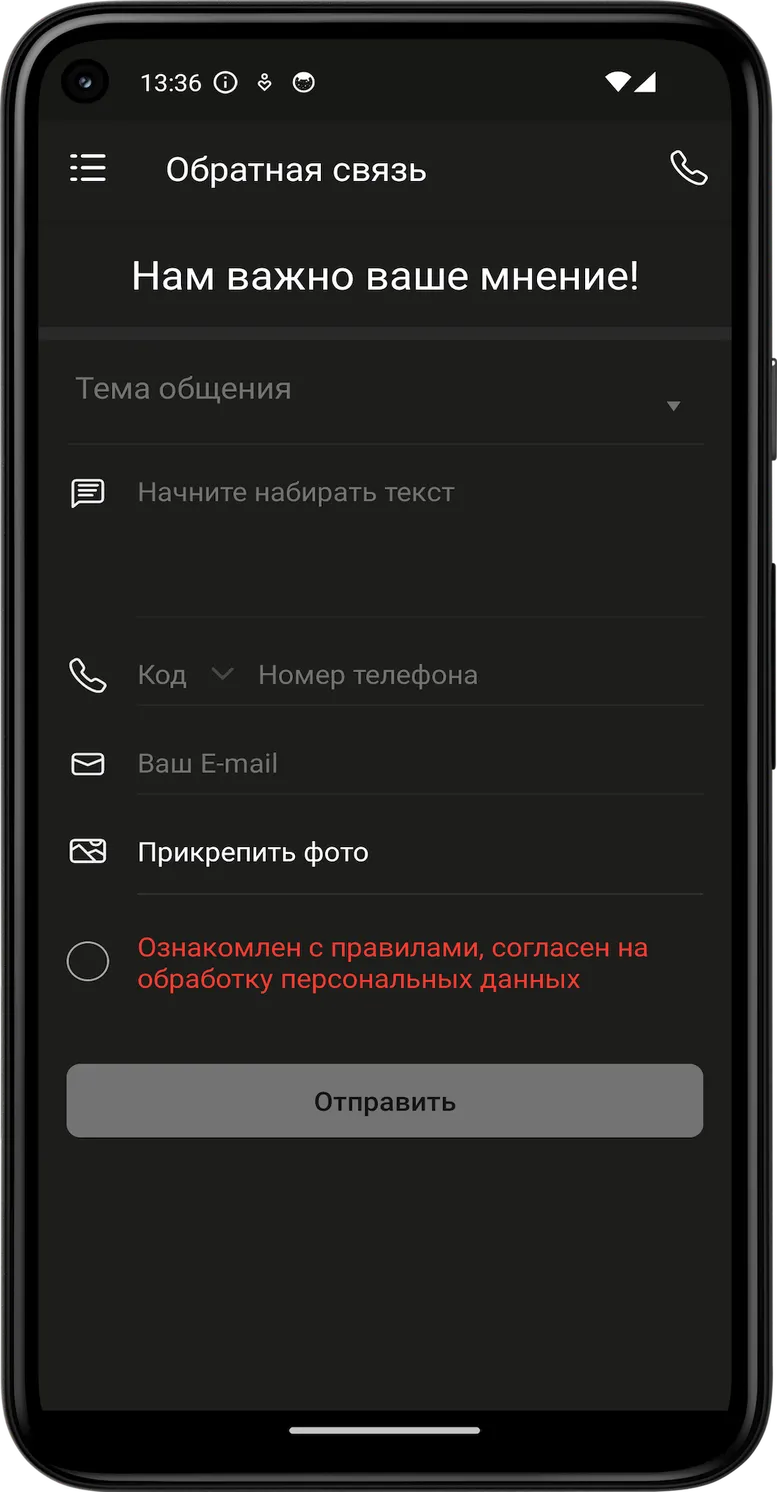Check the personal data consent circle
This screenshot has height=1492, width=777.
(x=88, y=962)
